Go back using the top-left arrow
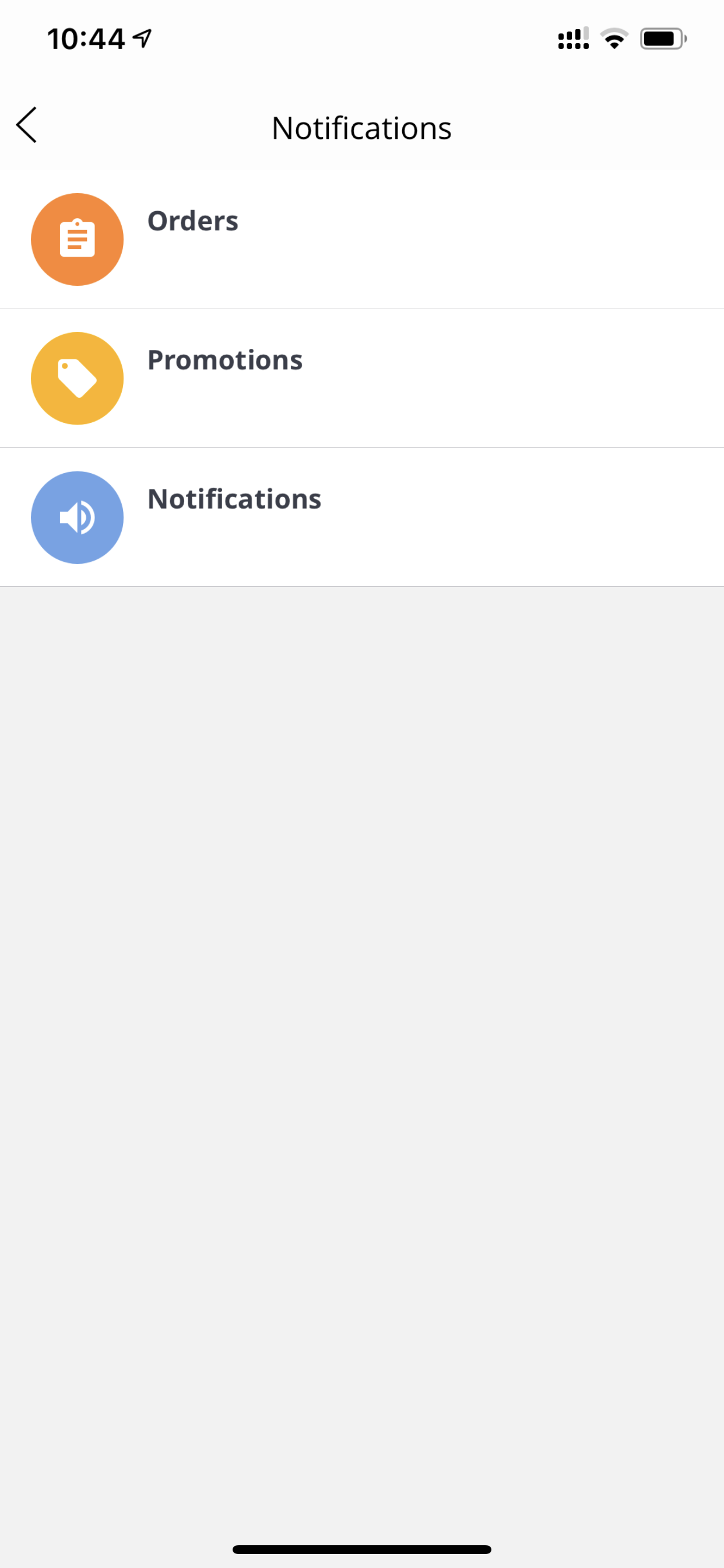 (x=27, y=125)
